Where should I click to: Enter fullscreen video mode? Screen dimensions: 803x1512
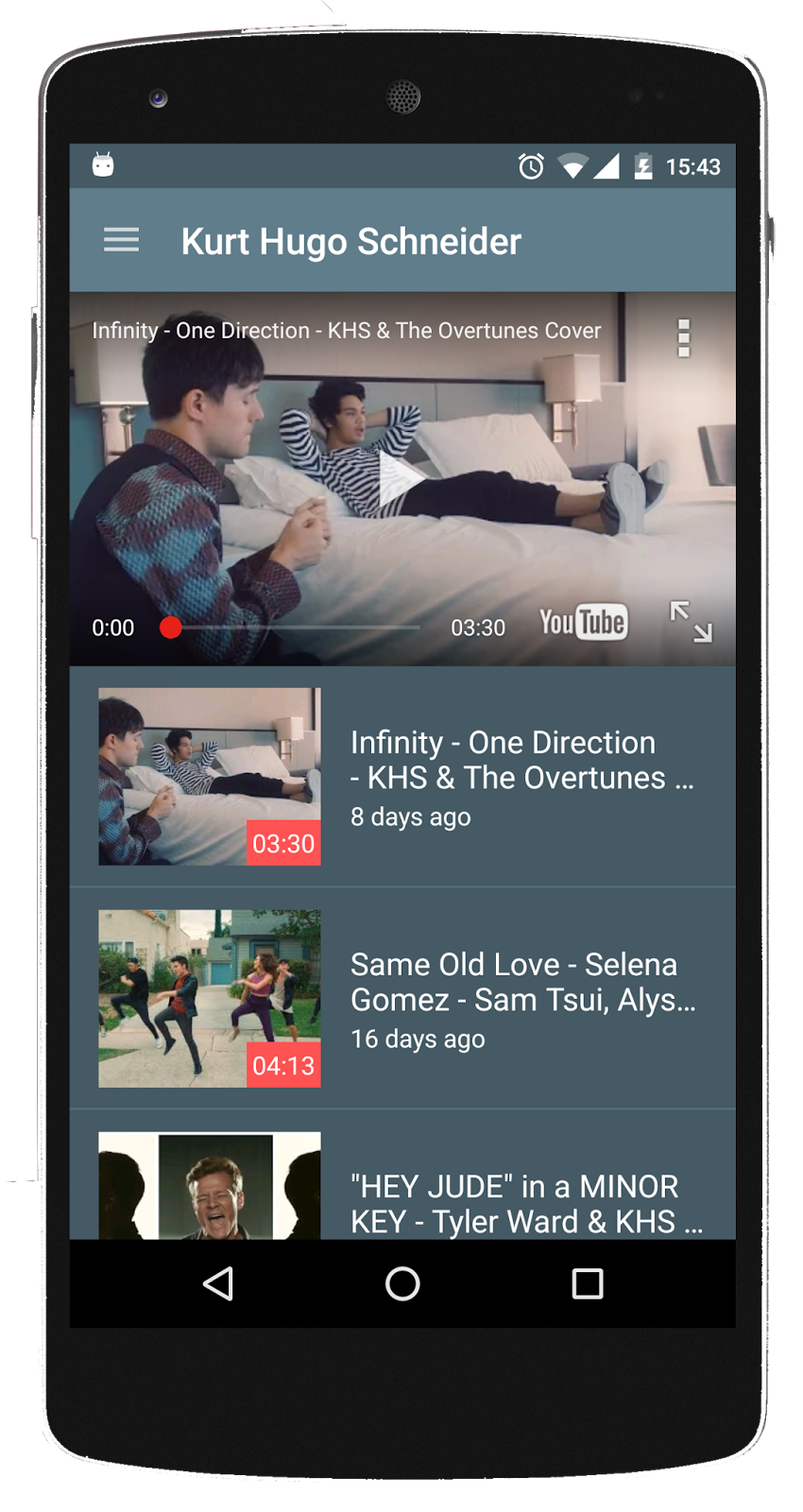691,622
